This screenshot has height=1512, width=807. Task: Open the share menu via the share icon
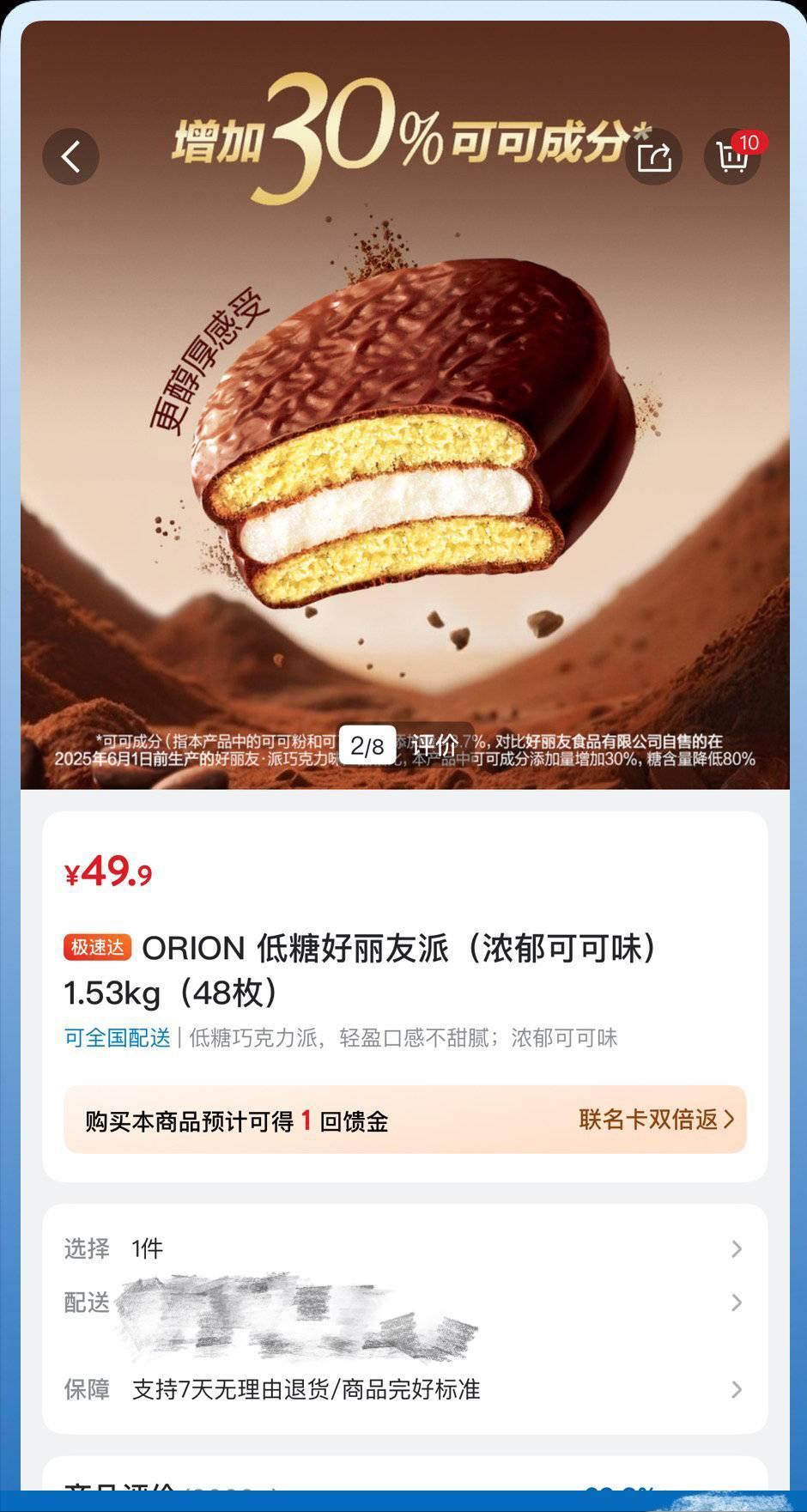(x=654, y=156)
